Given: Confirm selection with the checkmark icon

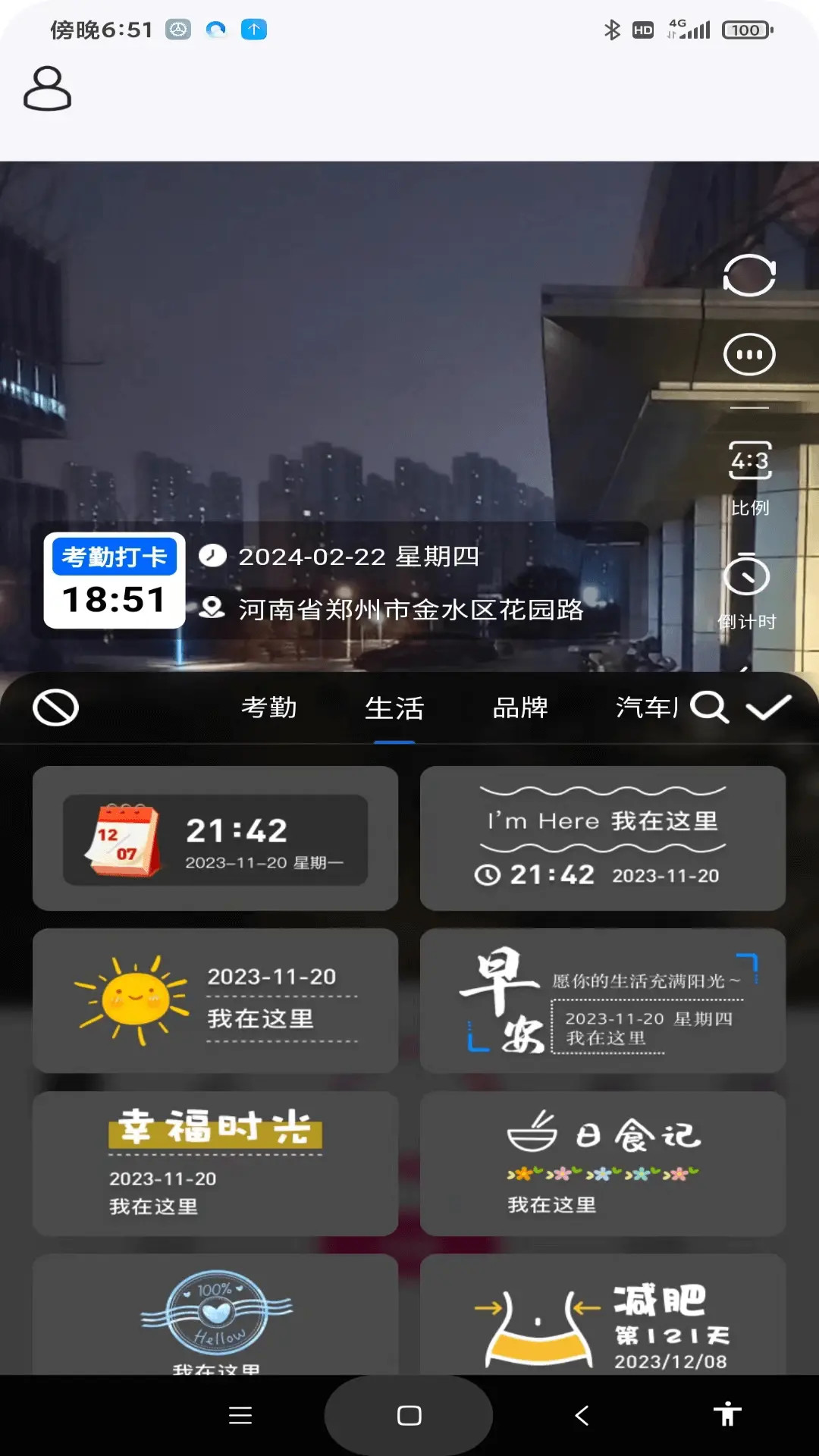Looking at the screenshot, I should [768, 708].
